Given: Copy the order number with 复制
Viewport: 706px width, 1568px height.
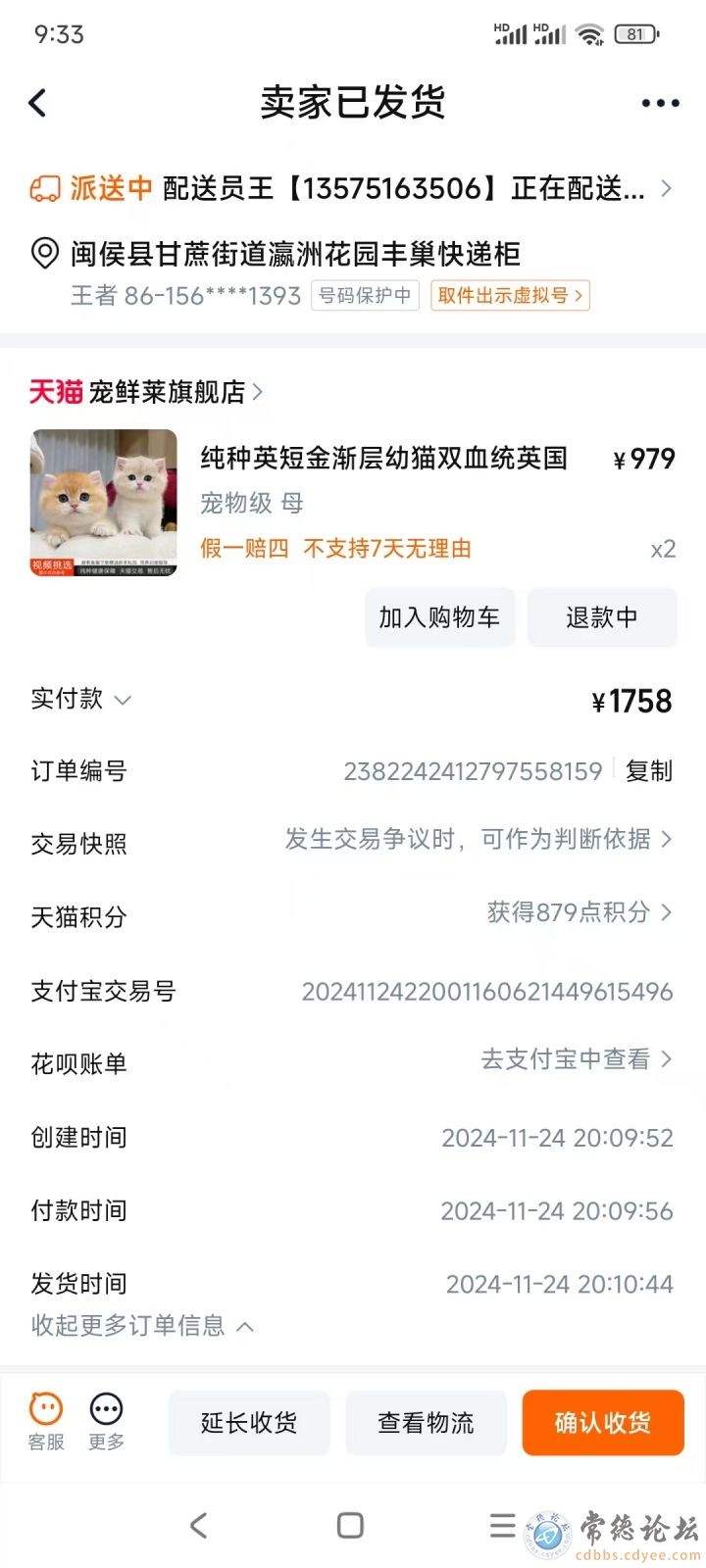Looking at the screenshot, I should 649,771.
